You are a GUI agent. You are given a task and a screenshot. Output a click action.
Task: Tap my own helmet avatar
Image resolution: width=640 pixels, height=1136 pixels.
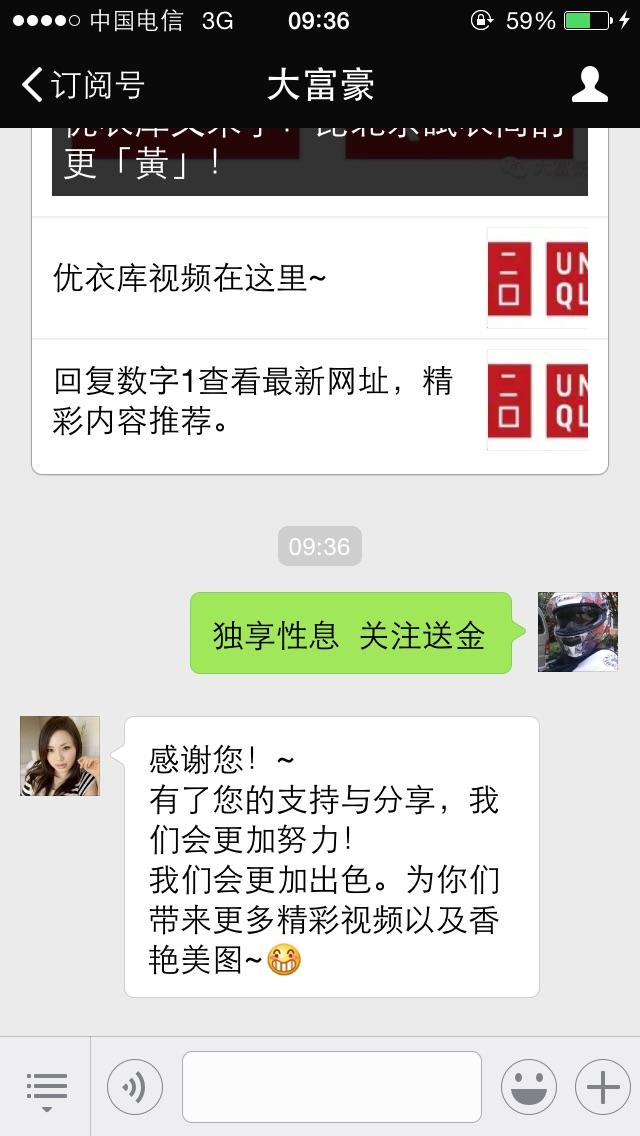[x=577, y=632]
